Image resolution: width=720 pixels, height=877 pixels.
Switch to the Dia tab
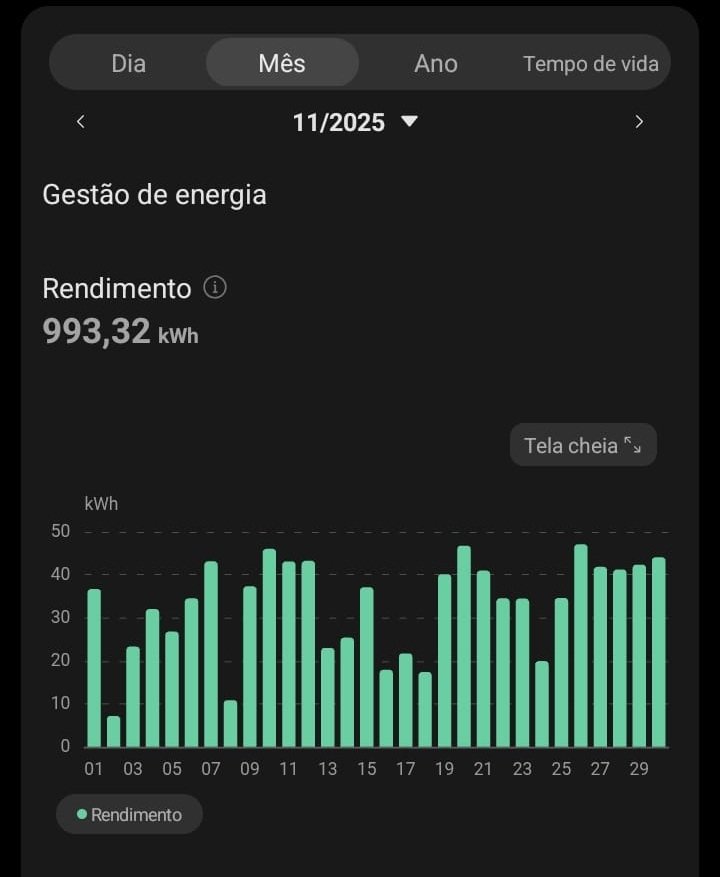click(x=128, y=63)
